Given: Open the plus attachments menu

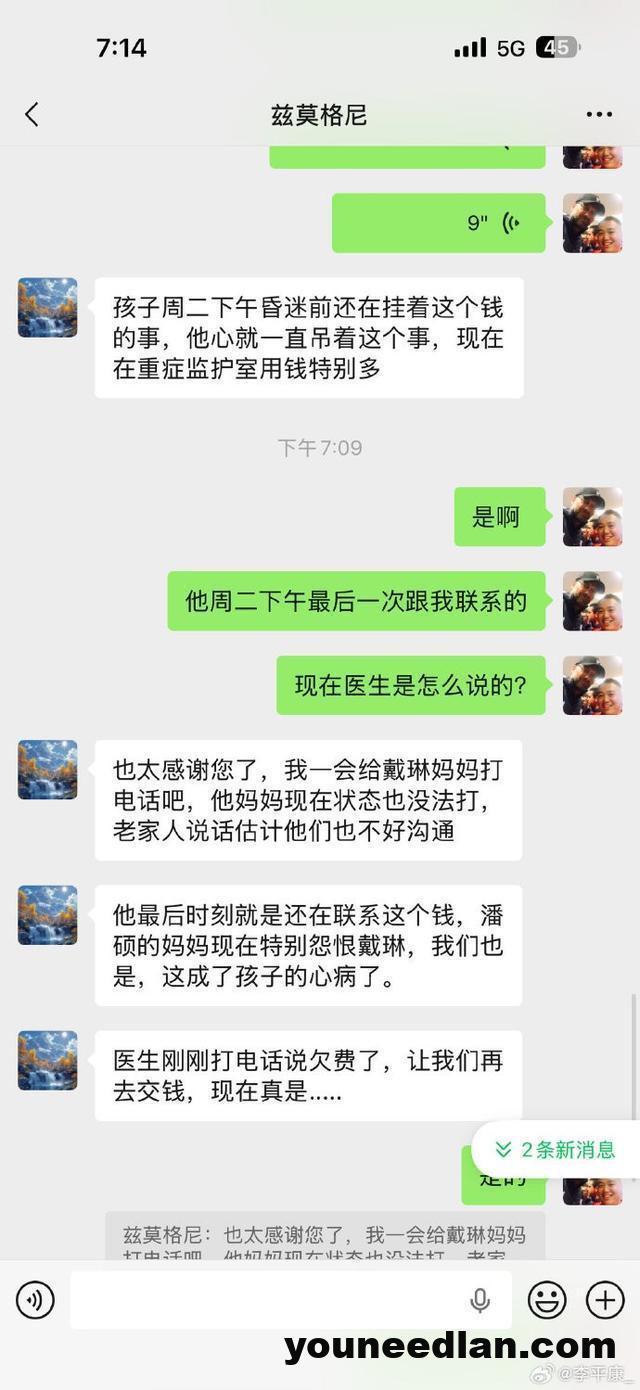Looking at the screenshot, I should click(x=605, y=1300).
